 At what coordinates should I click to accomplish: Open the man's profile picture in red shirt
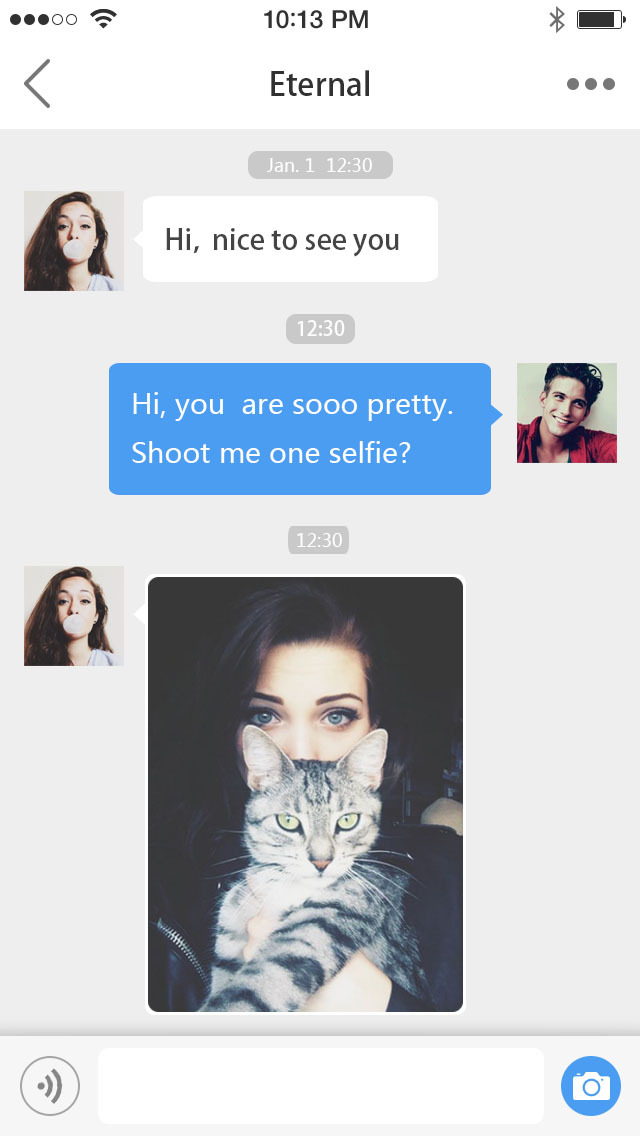tap(566, 413)
